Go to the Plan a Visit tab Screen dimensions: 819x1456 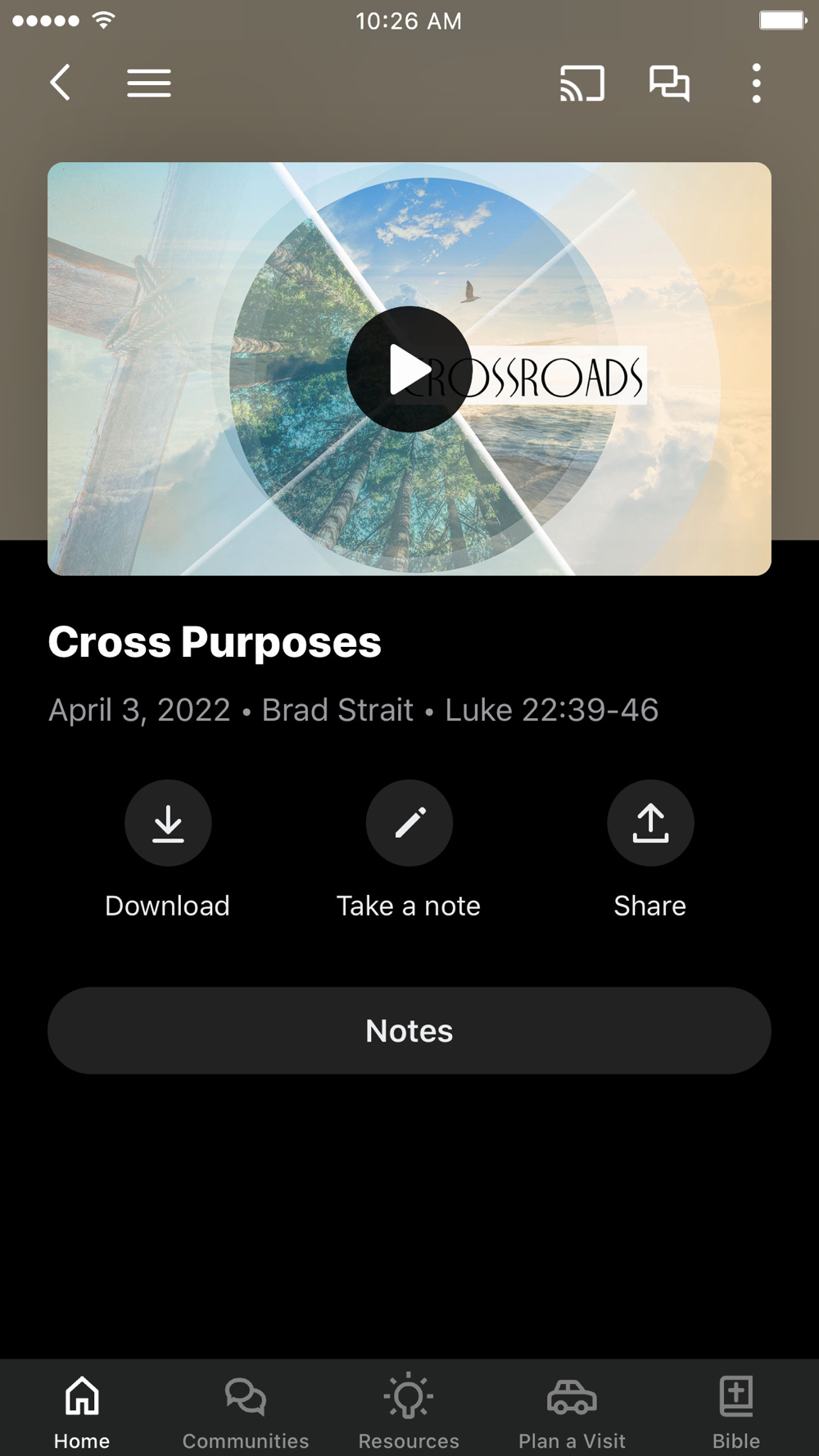pos(572,1412)
